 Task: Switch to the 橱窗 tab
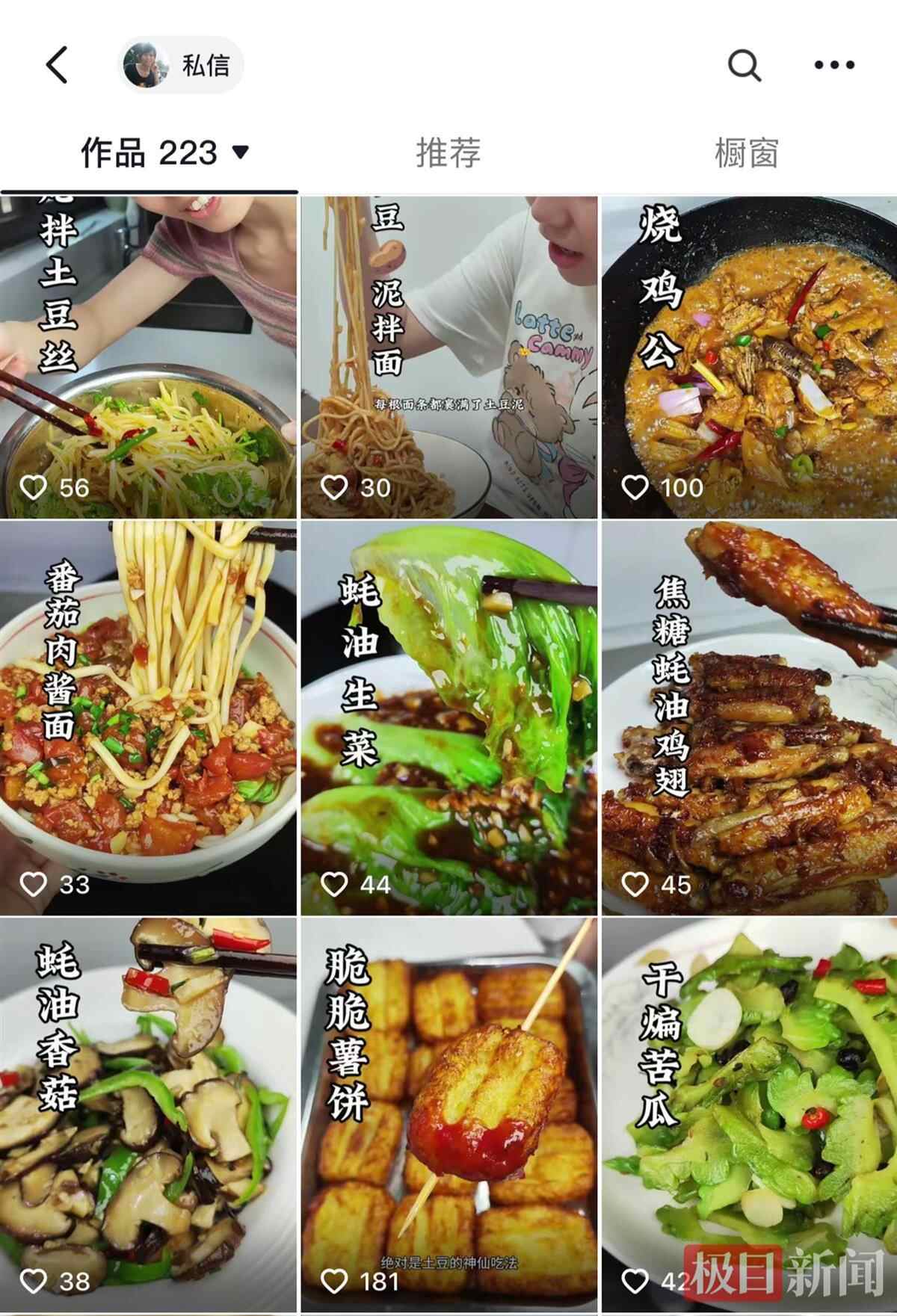tap(746, 153)
